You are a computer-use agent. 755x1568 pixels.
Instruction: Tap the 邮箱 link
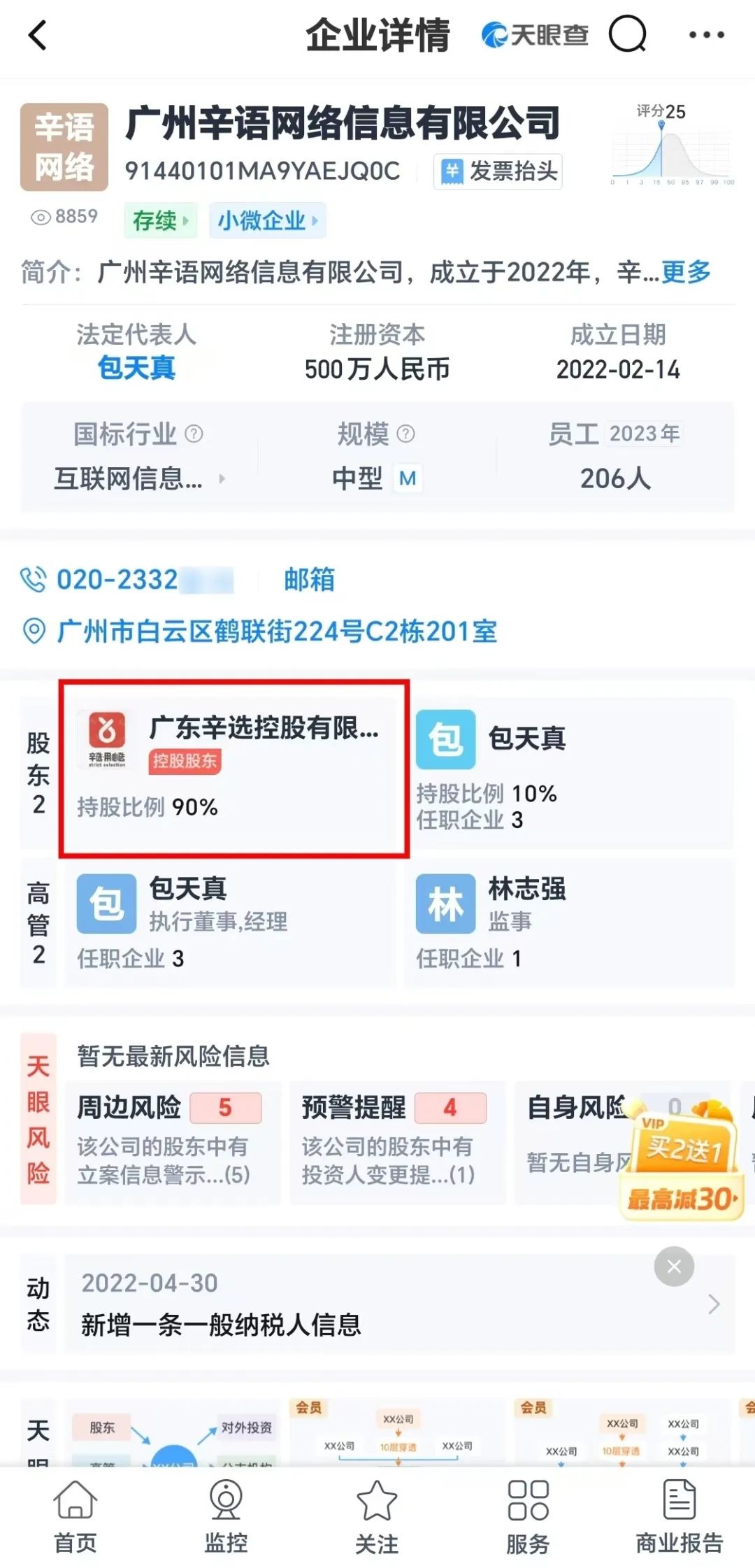click(309, 580)
